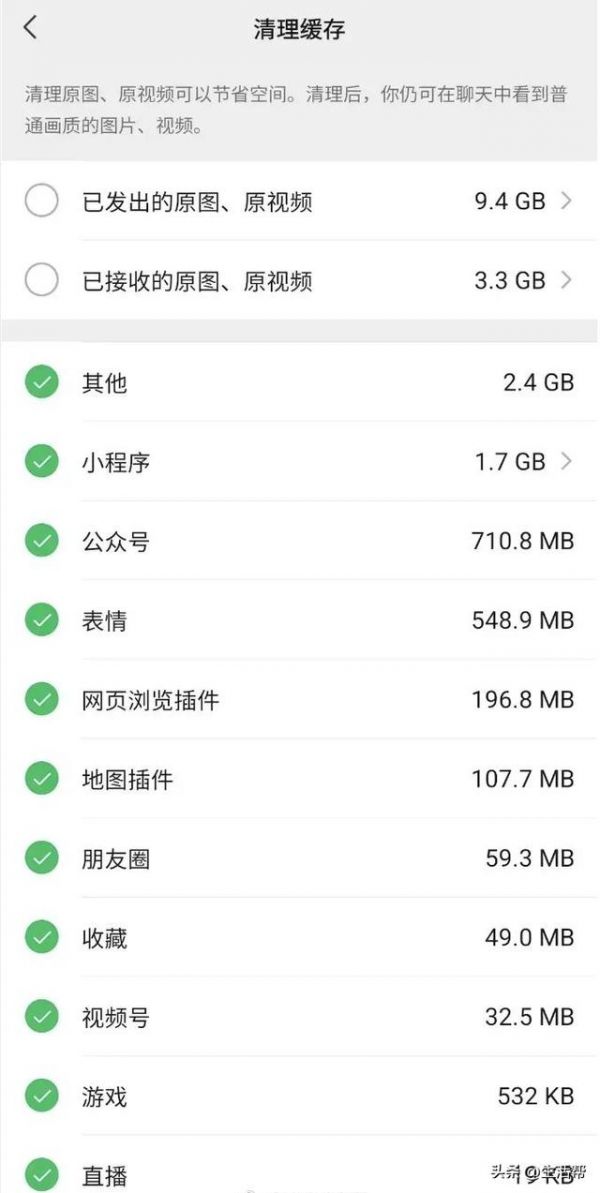Uncheck 收藏 item
This screenshot has height=1193, width=600.
click(41, 938)
